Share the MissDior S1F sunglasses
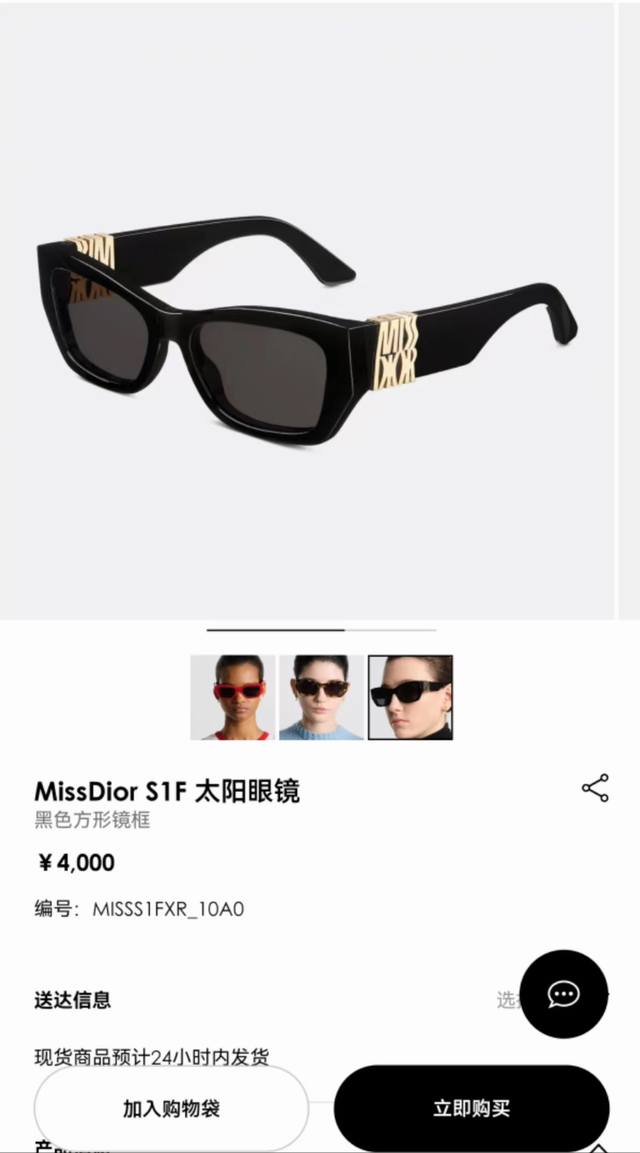 coord(595,788)
